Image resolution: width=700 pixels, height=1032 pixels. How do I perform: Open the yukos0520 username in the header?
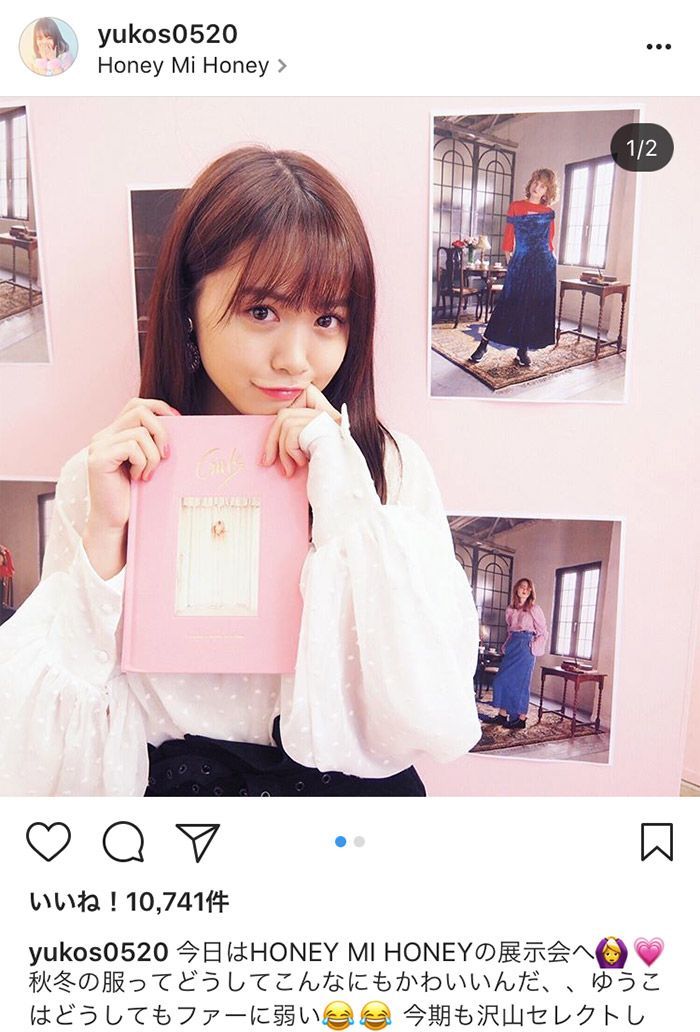pos(167,34)
